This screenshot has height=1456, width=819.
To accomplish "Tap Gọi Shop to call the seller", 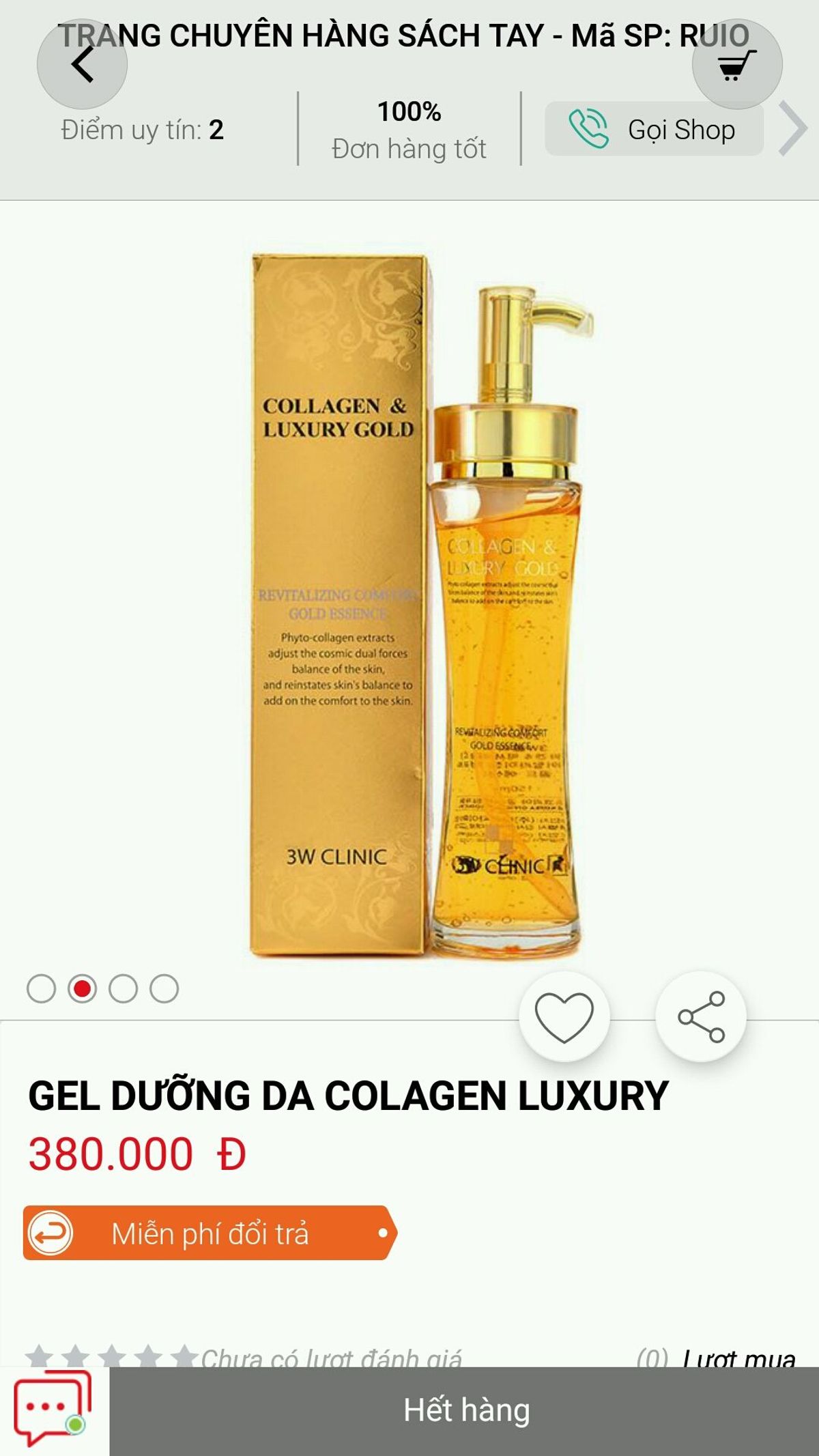I will click(653, 129).
